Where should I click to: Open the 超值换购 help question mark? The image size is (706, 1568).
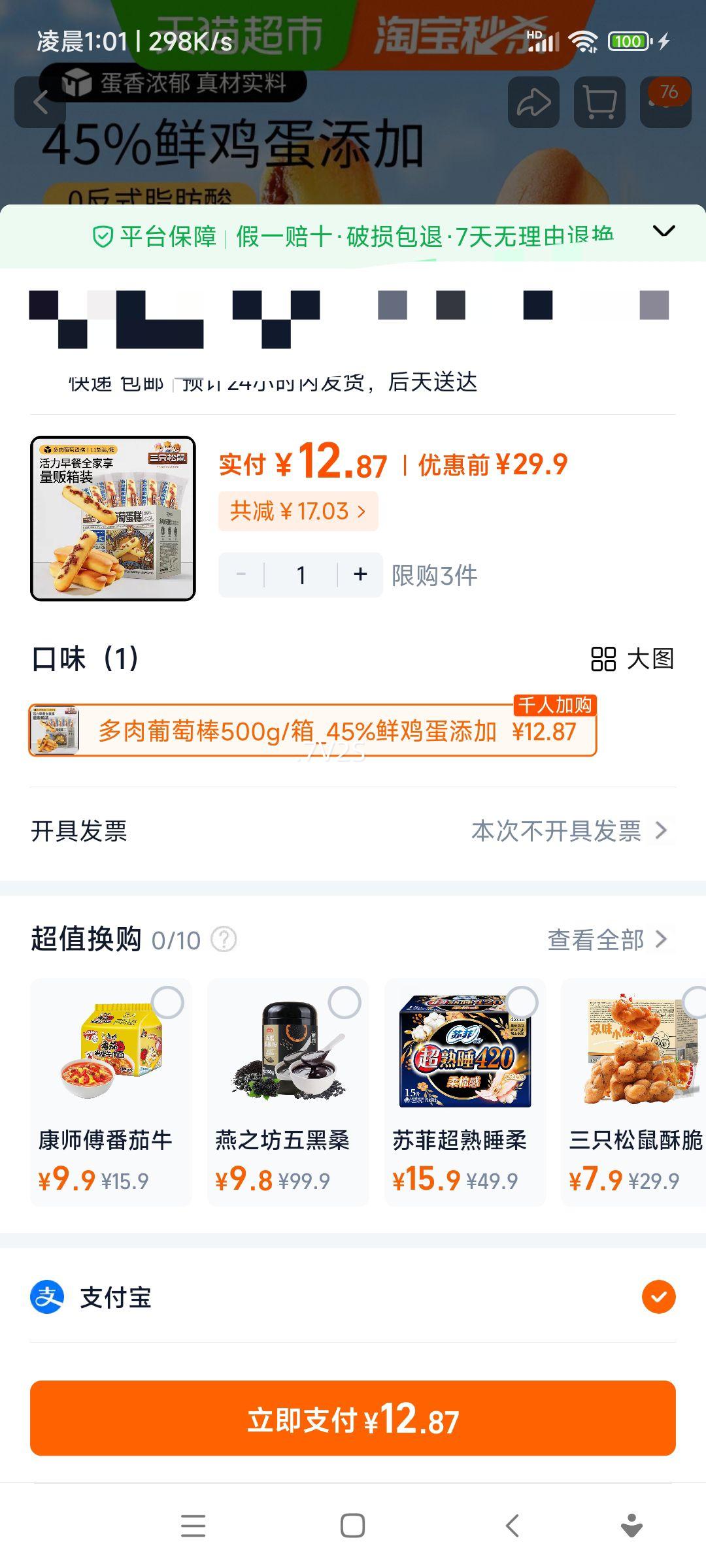pos(223,938)
